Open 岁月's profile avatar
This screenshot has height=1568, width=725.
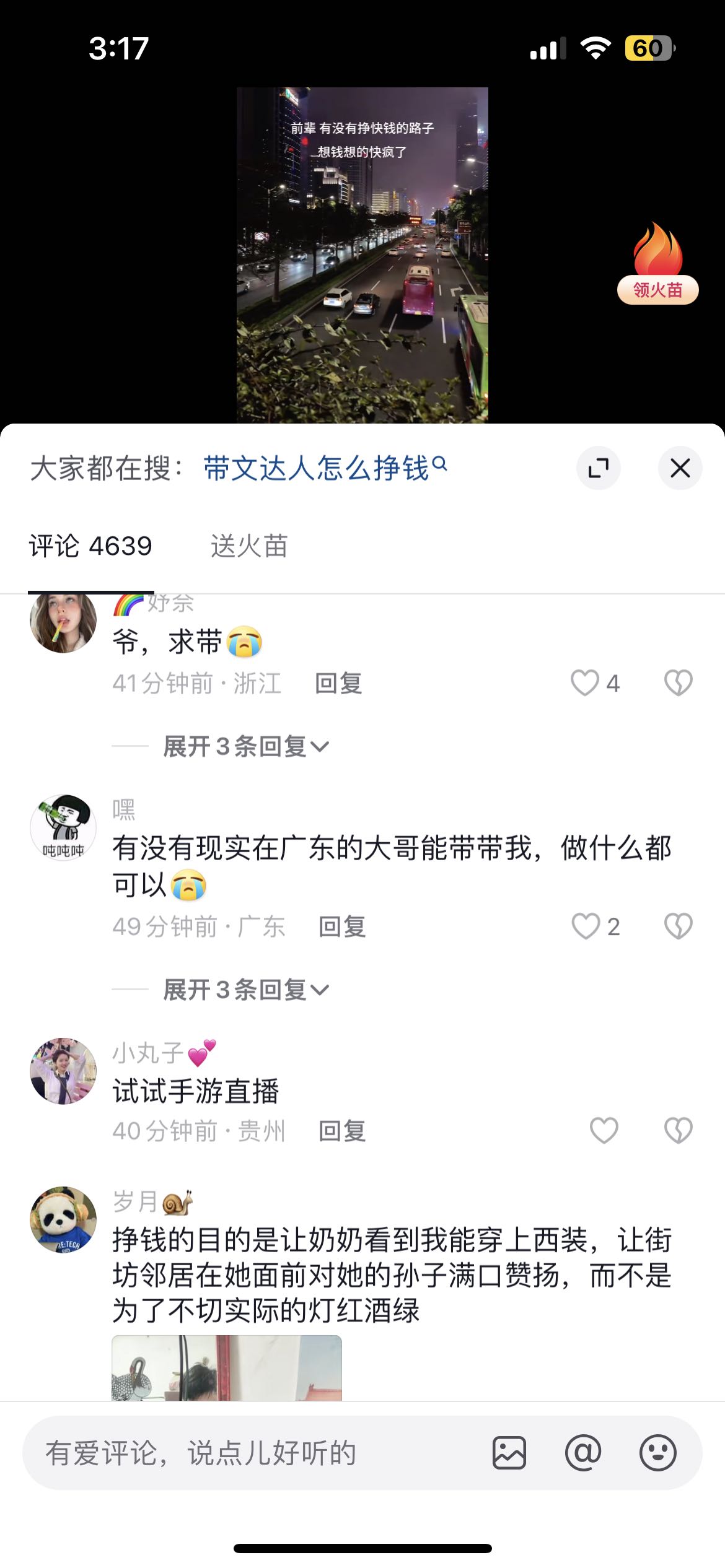pos(63,1219)
